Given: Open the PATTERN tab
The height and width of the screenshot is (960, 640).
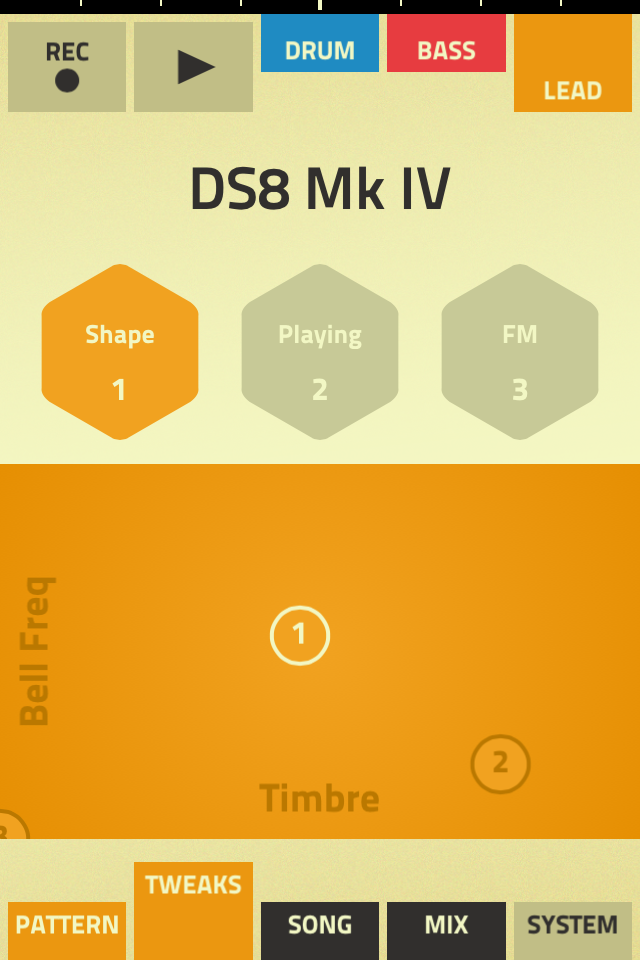Looking at the screenshot, I should (x=67, y=928).
